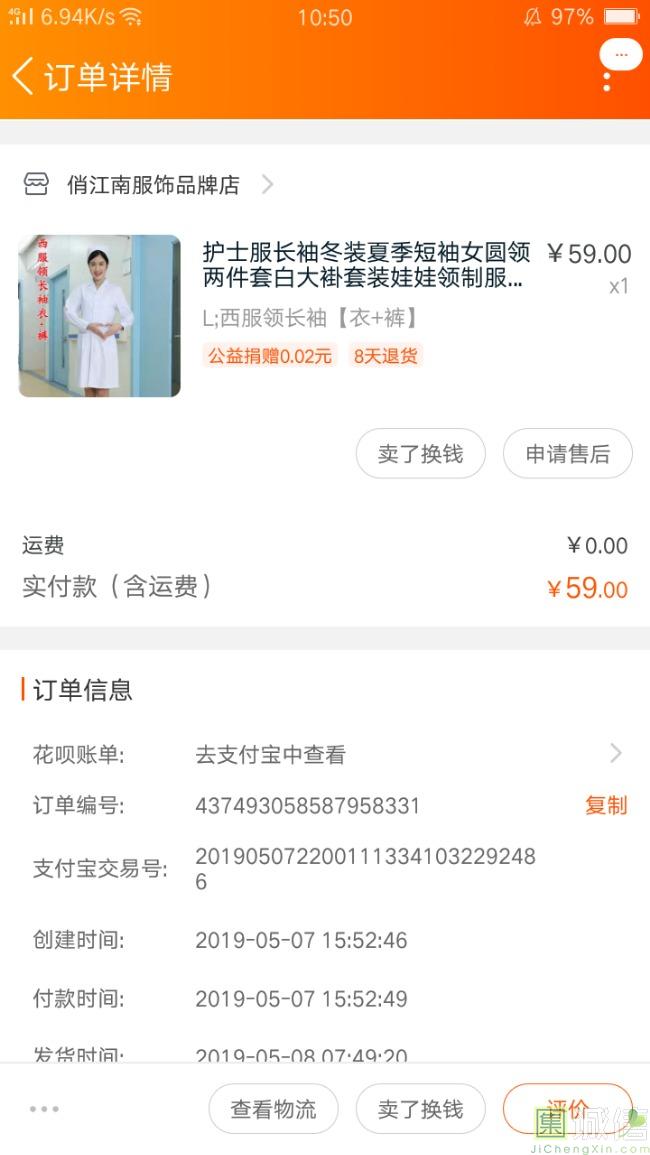Go back from order details
Viewport: 650px width, 1155px height.
[x=24, y=77]
